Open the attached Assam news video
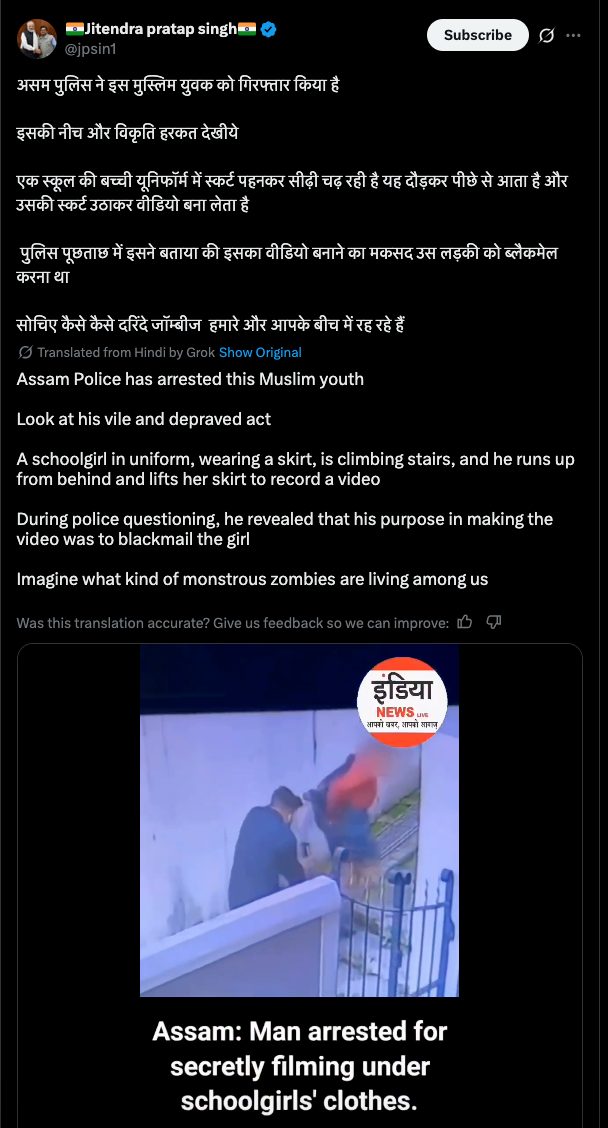The height and width of the screenshot is (1128, 608). 299,820
